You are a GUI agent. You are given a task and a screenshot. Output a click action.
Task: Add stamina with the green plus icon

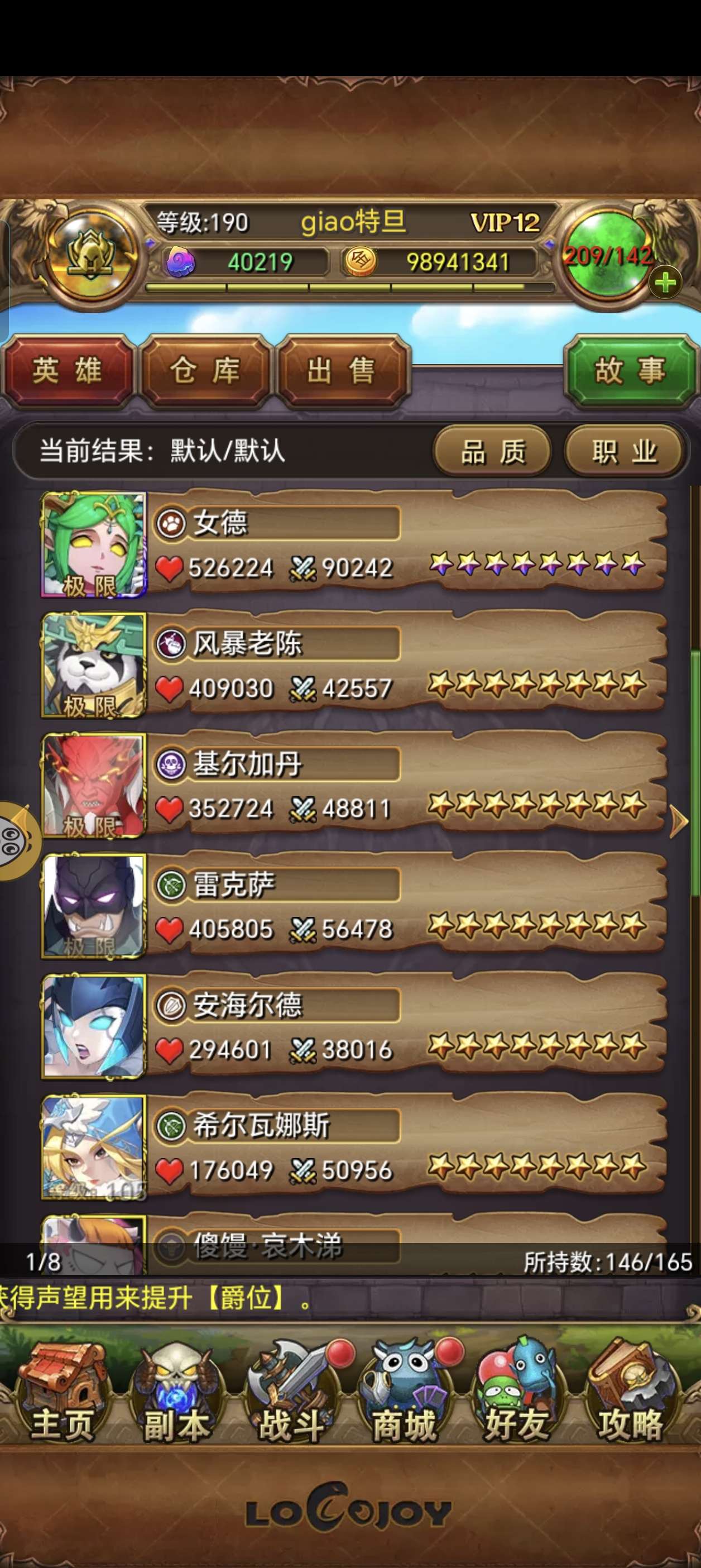tap(665, 283)
